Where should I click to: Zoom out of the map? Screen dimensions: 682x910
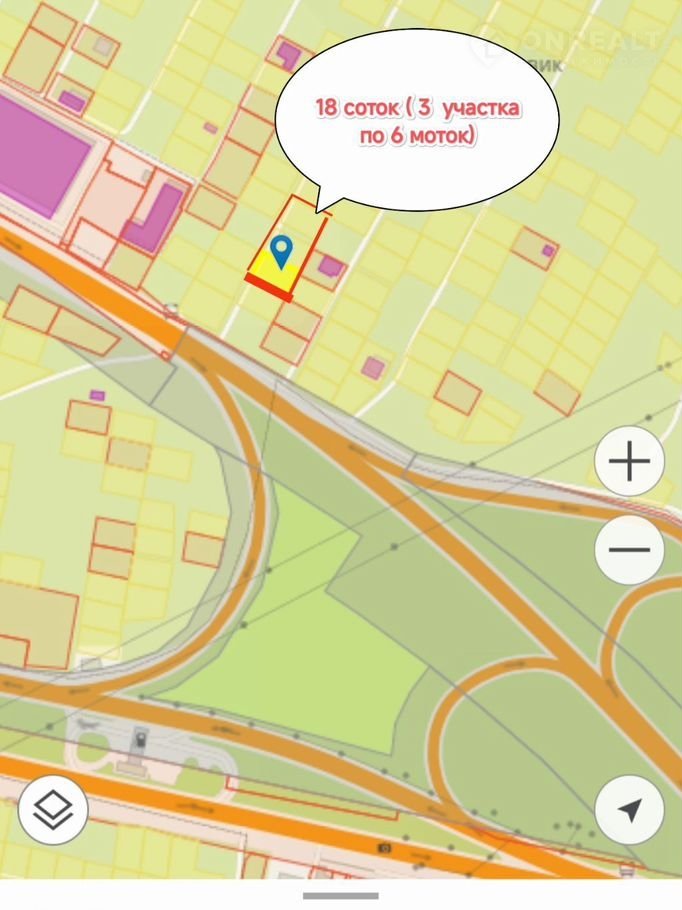coord(629,549)
